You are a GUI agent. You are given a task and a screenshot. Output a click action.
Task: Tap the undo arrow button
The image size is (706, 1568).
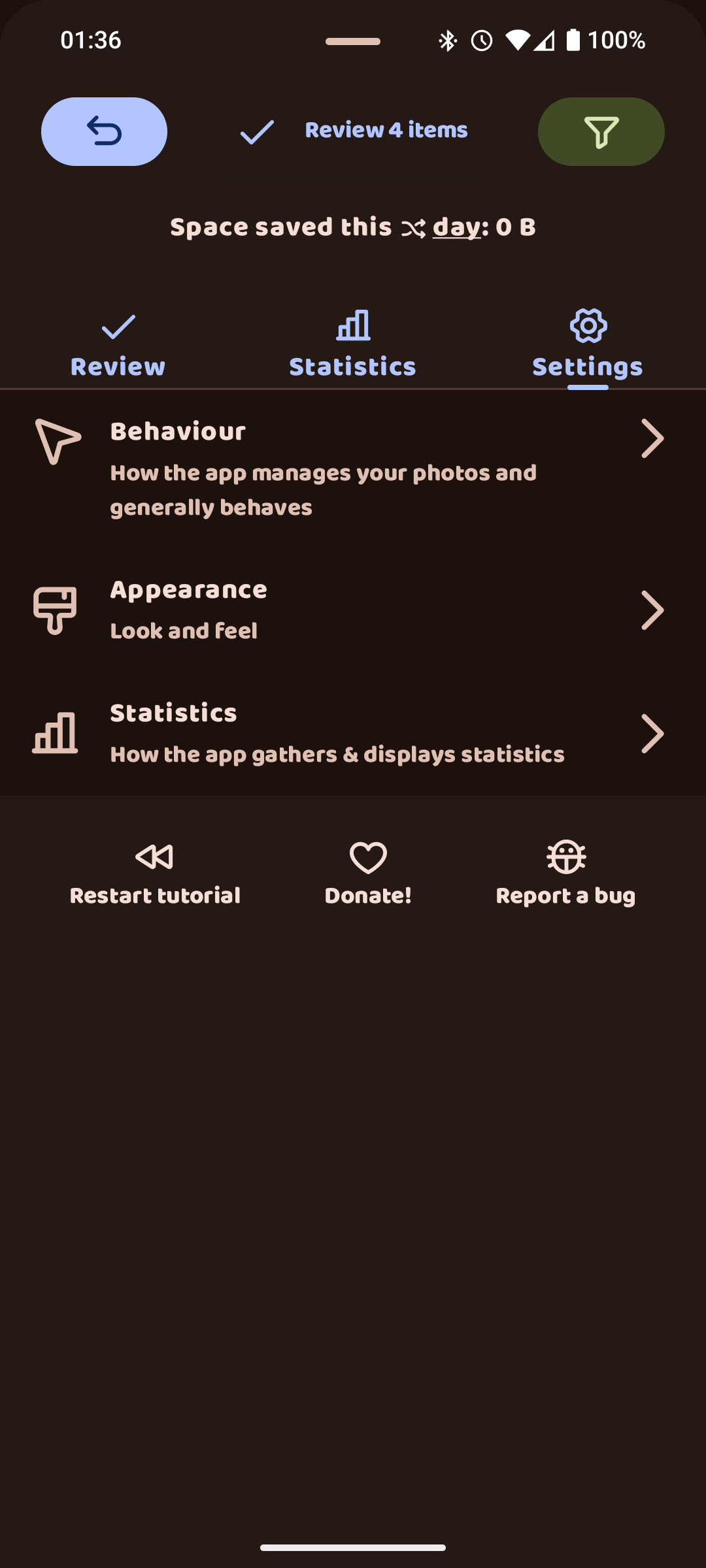coord(104,131)
